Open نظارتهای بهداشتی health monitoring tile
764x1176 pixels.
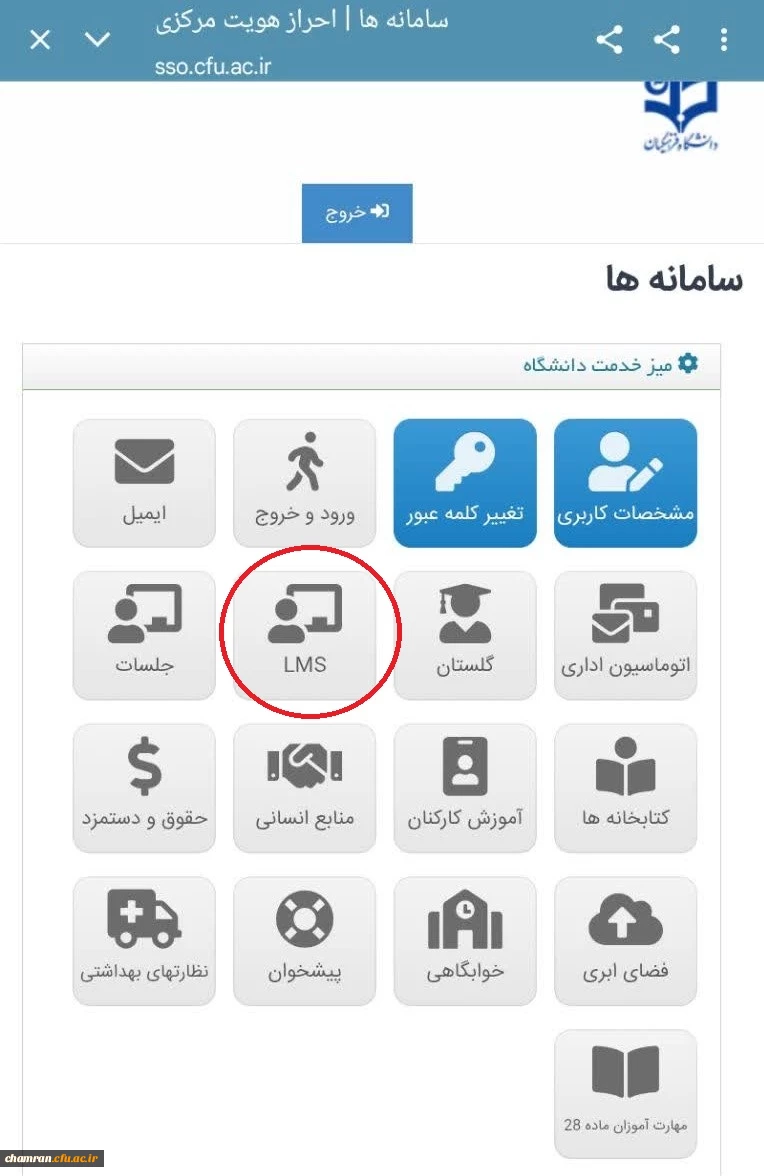(144, 941)
